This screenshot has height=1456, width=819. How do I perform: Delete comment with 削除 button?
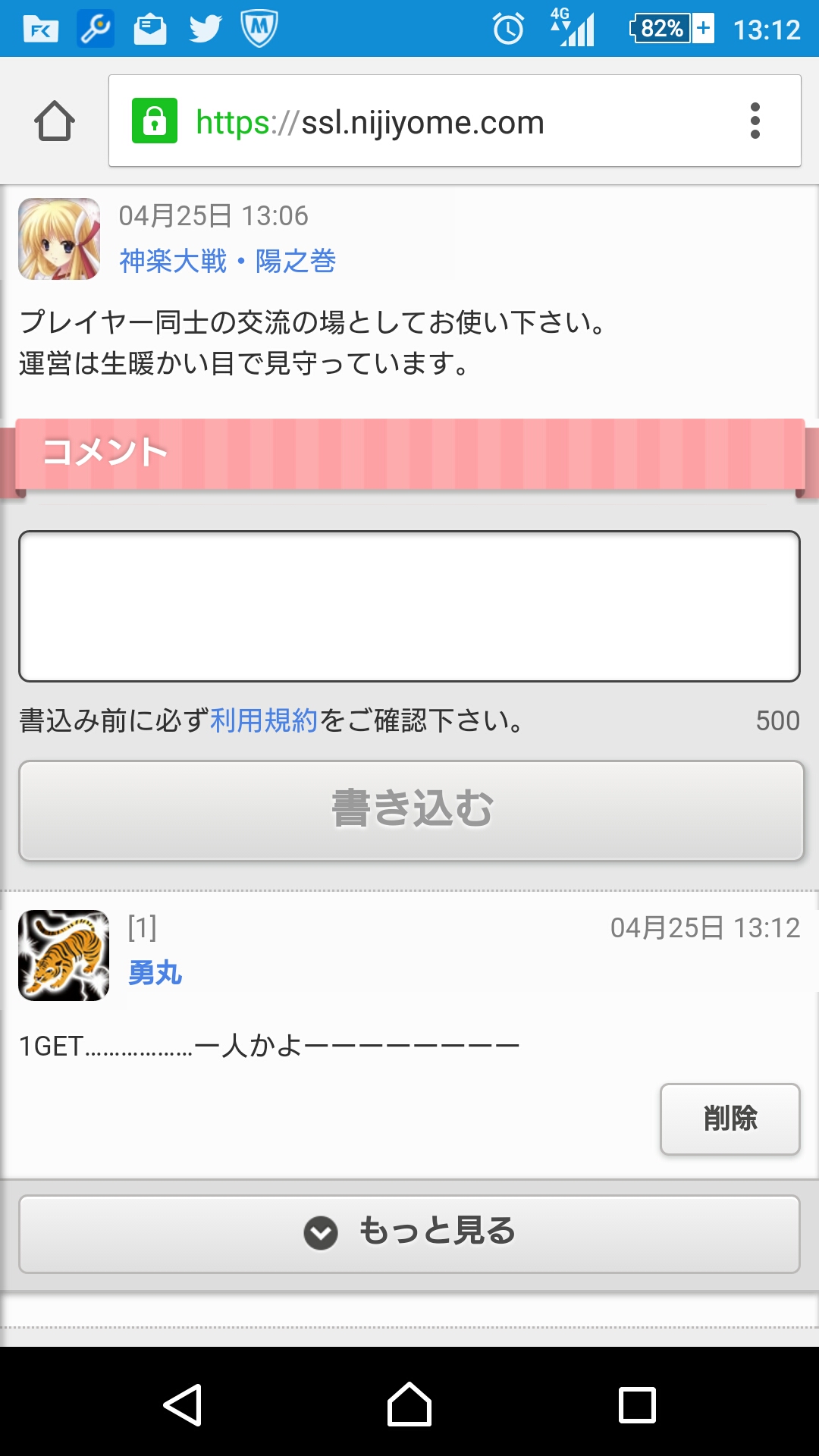click(x=730, y=1119)
